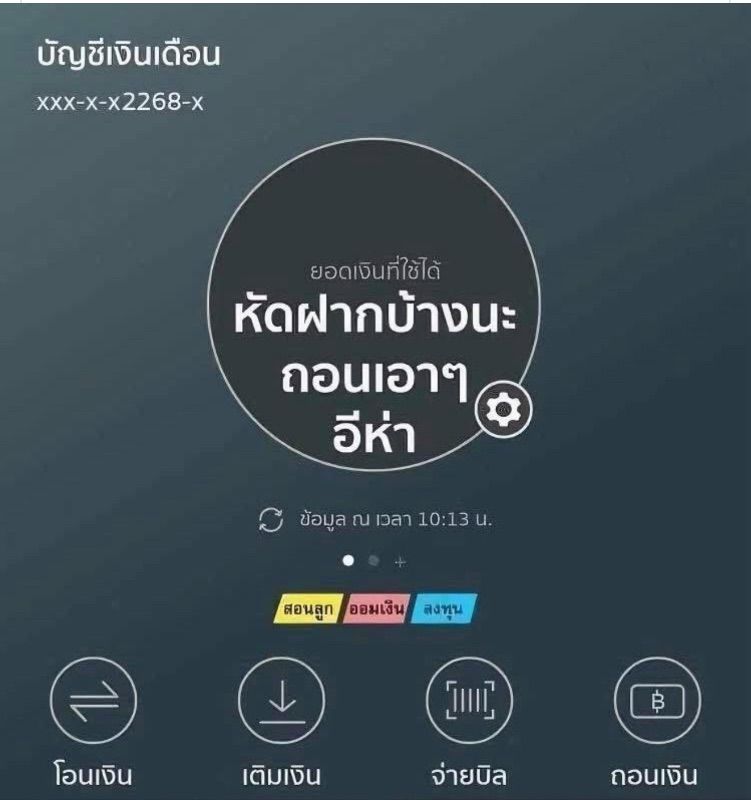Jump to the second account page dot
Screen dimensions: 751x800
[x=374, y=561]
